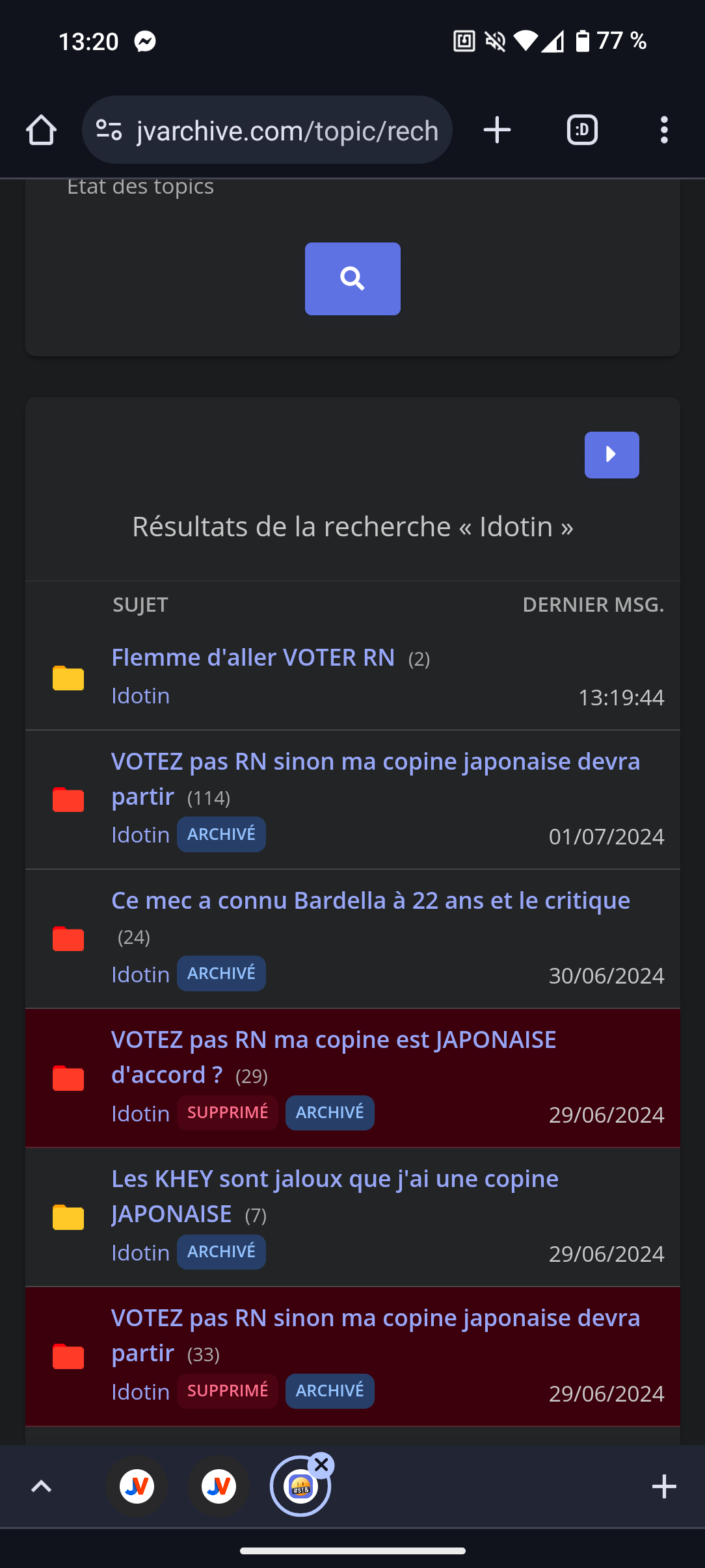This screenshot has width=705, height=1568.
Task: Open the browser overflow menu
Action: tap(664, 130)
